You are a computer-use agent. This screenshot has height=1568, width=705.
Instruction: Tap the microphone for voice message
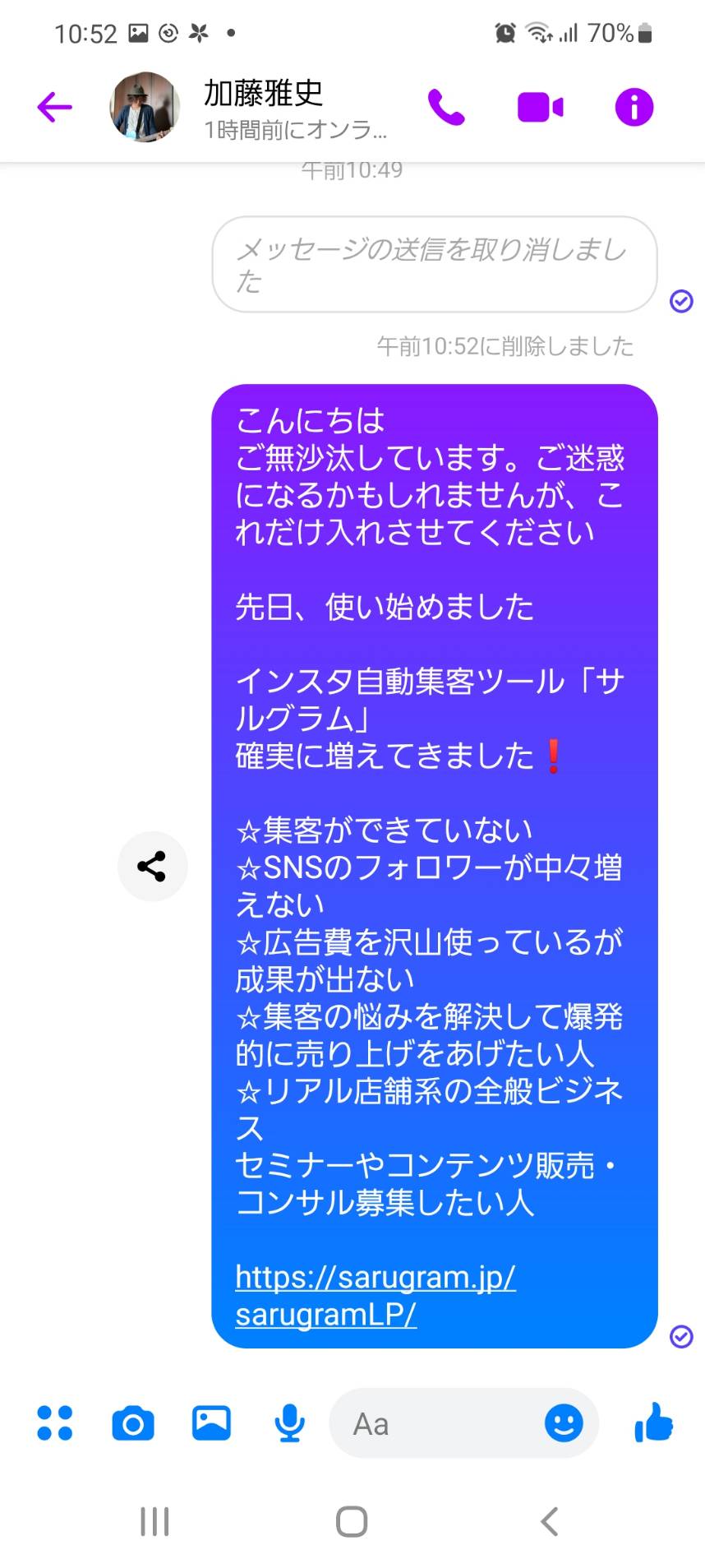tap(289, 1423)
